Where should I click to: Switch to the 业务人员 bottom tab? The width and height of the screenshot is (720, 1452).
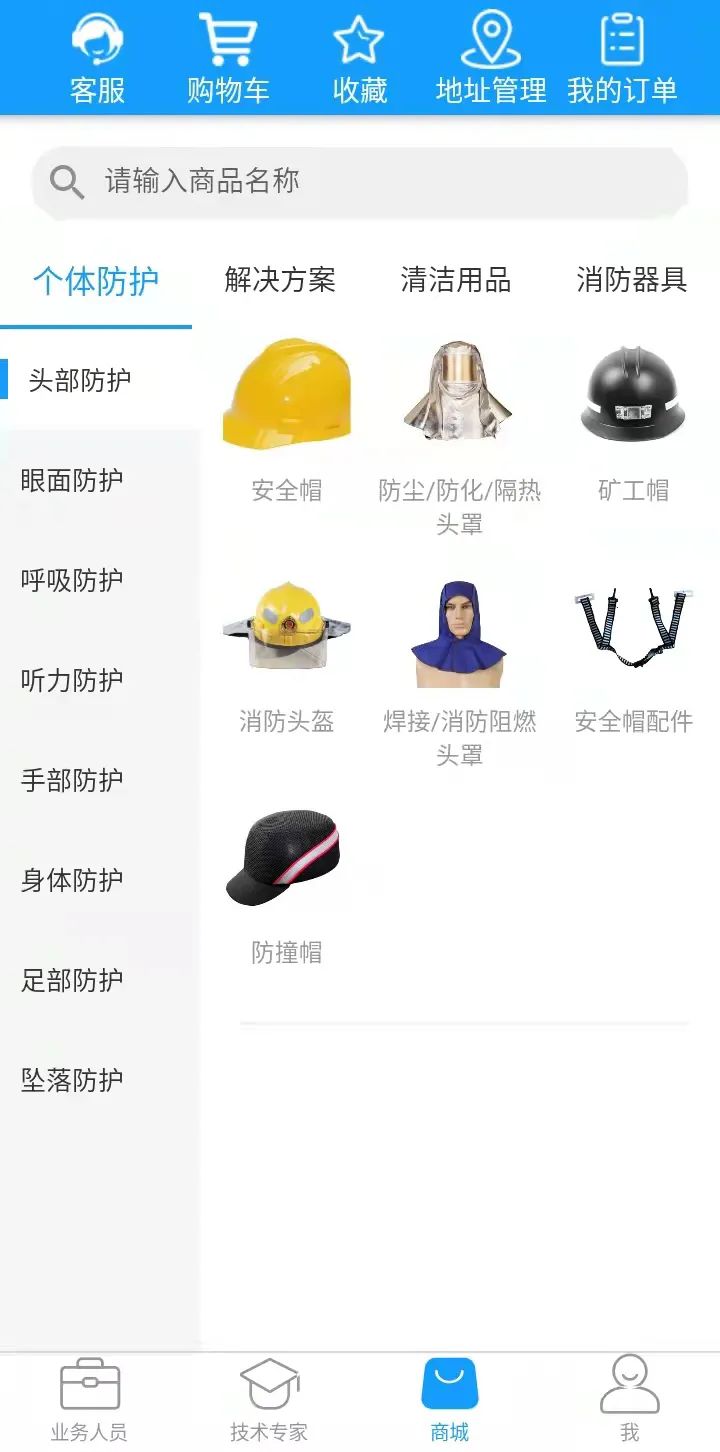point(90,1400)
